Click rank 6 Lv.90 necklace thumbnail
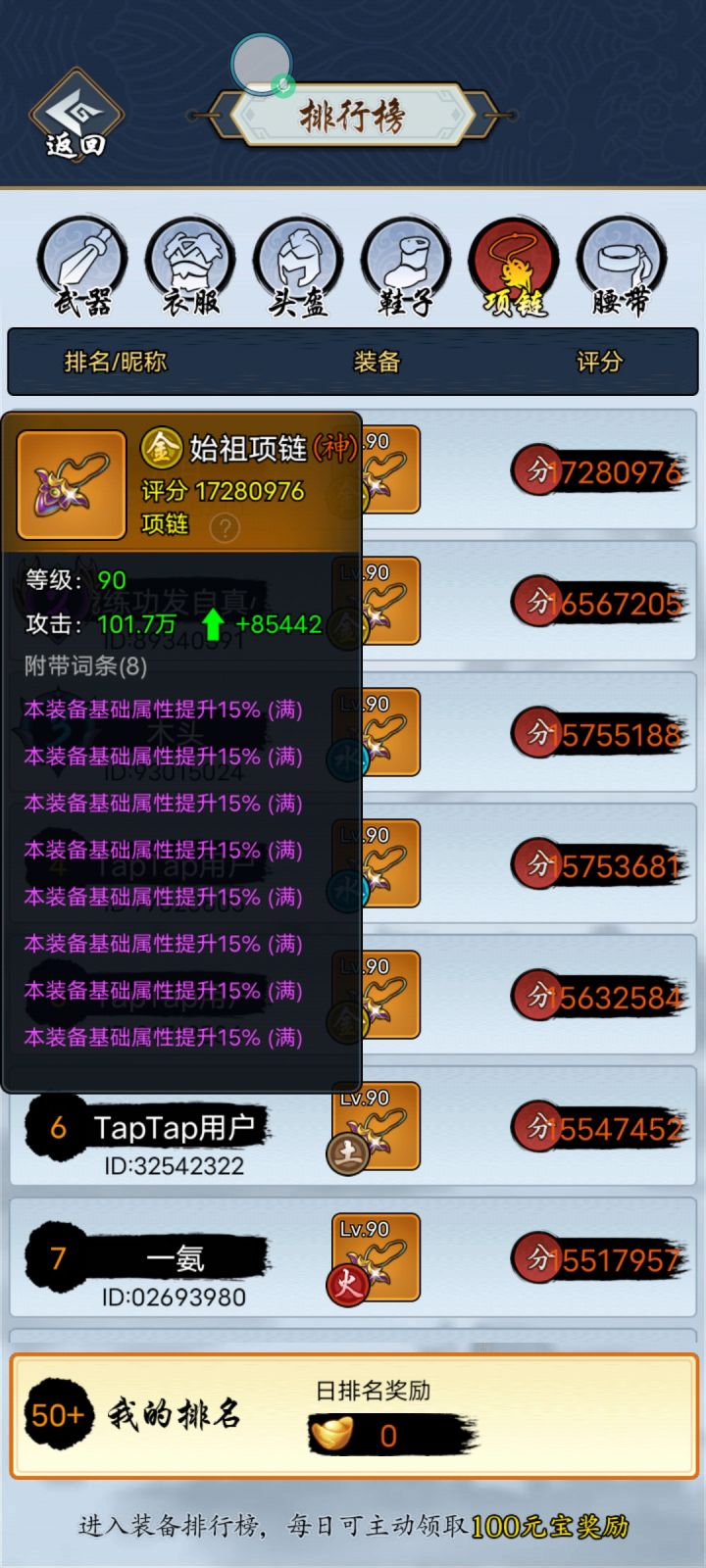 click(374, 1127)
